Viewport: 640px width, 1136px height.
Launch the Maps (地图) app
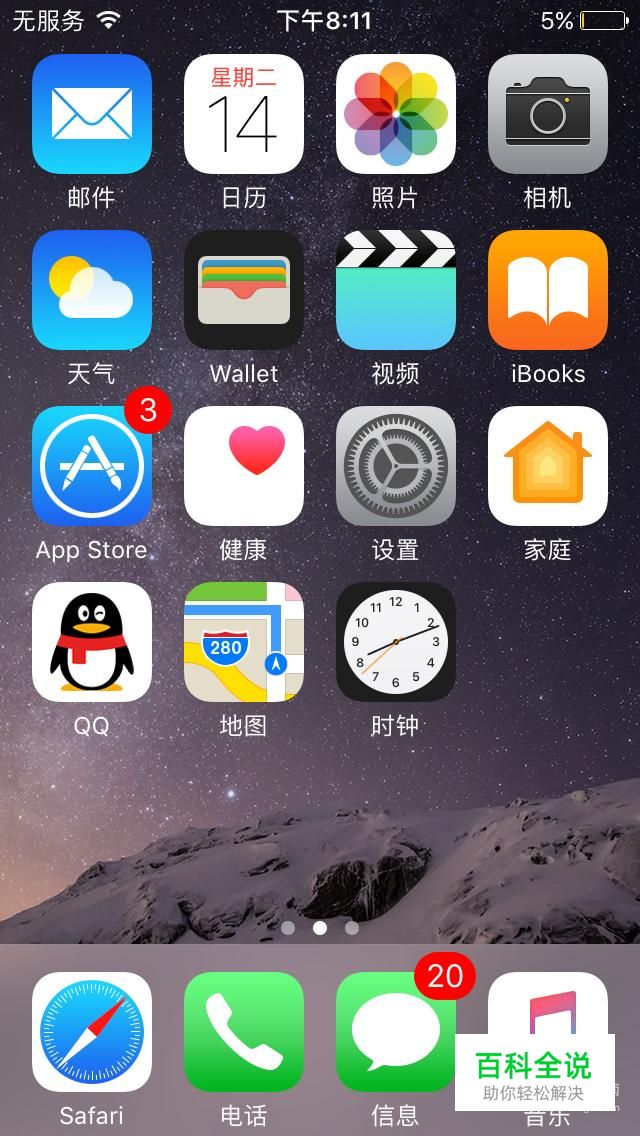pyautogui.click(x=244, y=642)
